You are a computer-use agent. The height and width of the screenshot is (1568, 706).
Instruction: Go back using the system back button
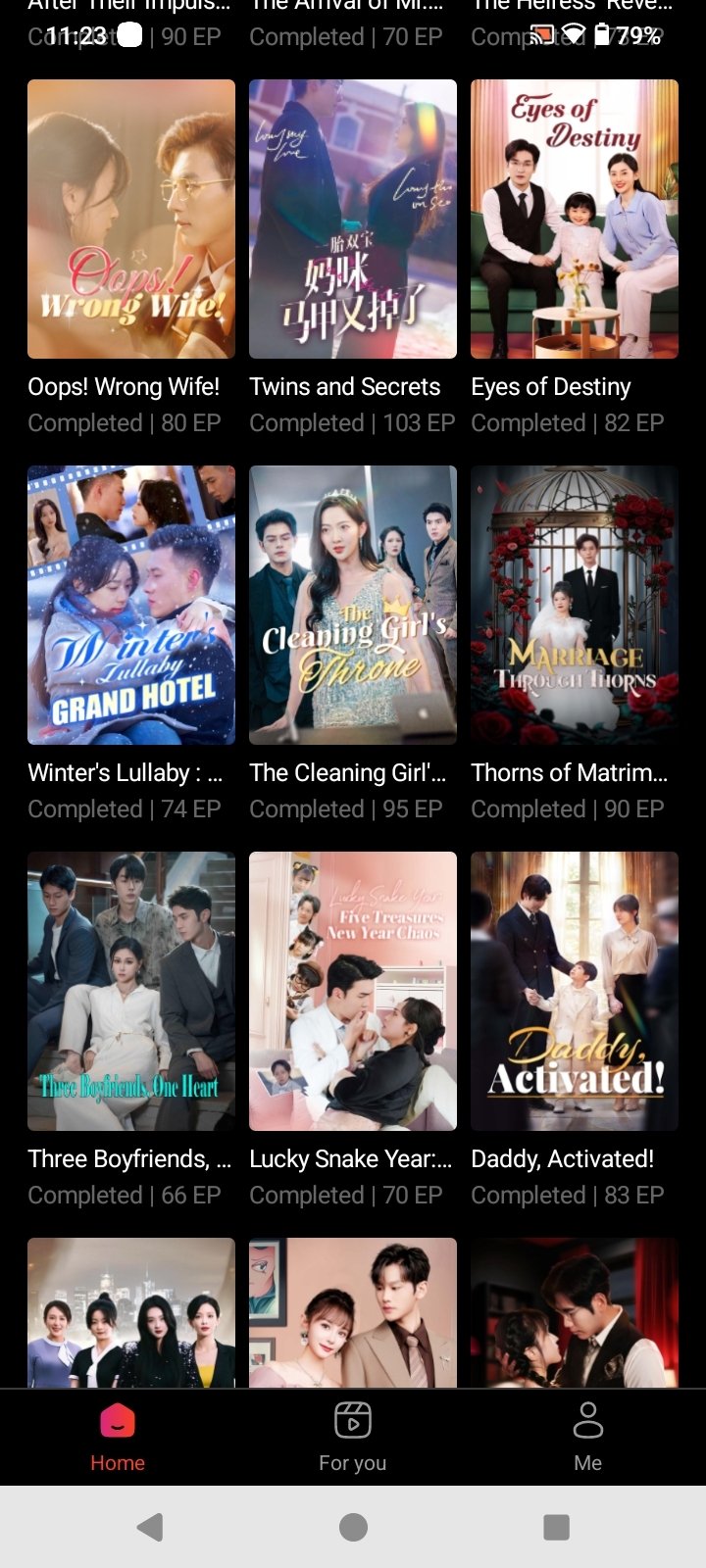(150, 1526)
